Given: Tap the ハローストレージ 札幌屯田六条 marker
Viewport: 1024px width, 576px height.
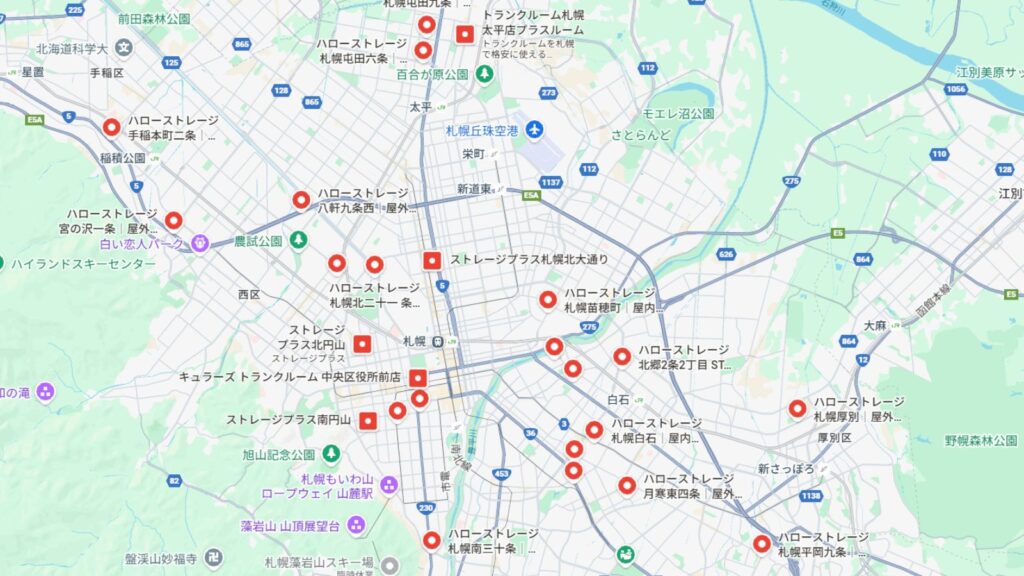Looking at the screenshot, I should pyautogui.click(x=423, y=50).
